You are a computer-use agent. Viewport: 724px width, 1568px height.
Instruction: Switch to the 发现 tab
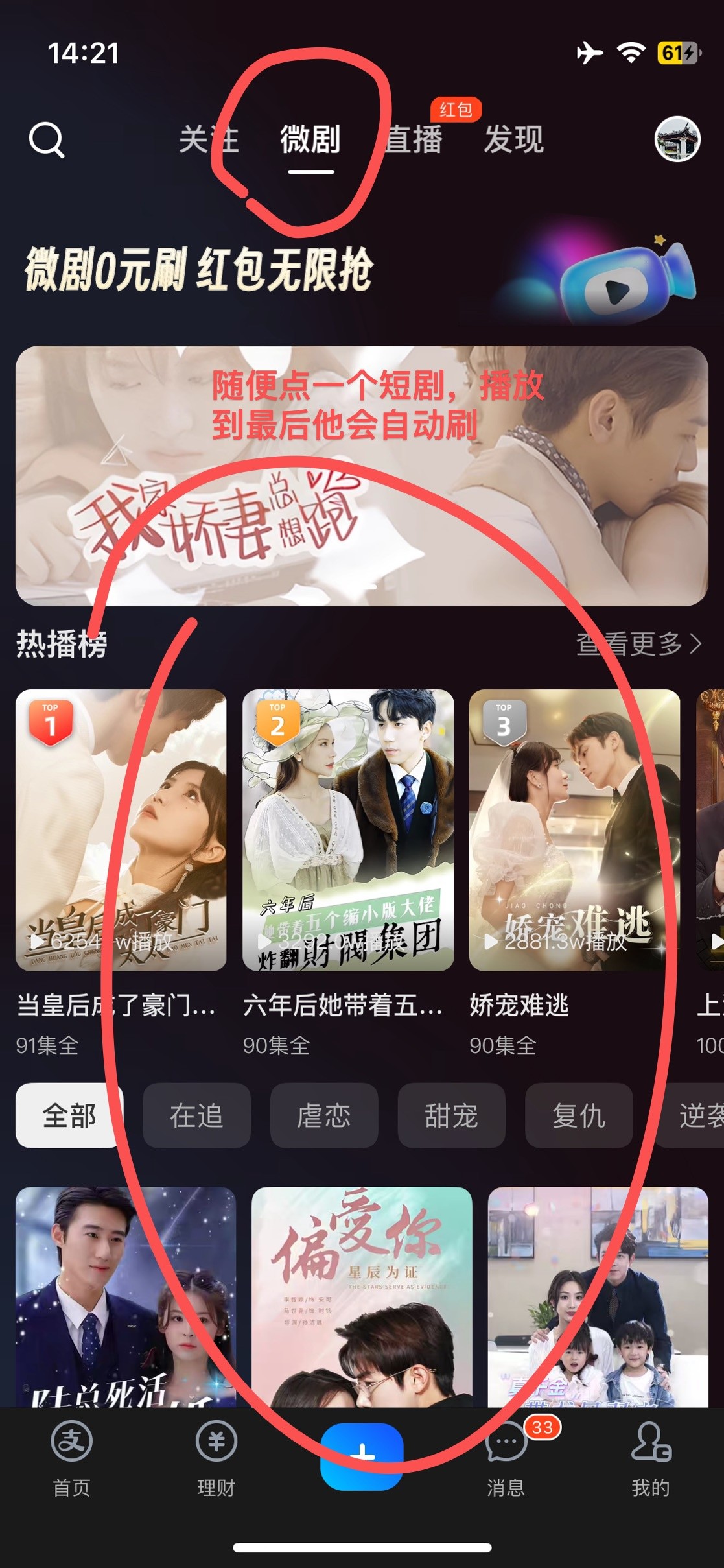[513, 139]
